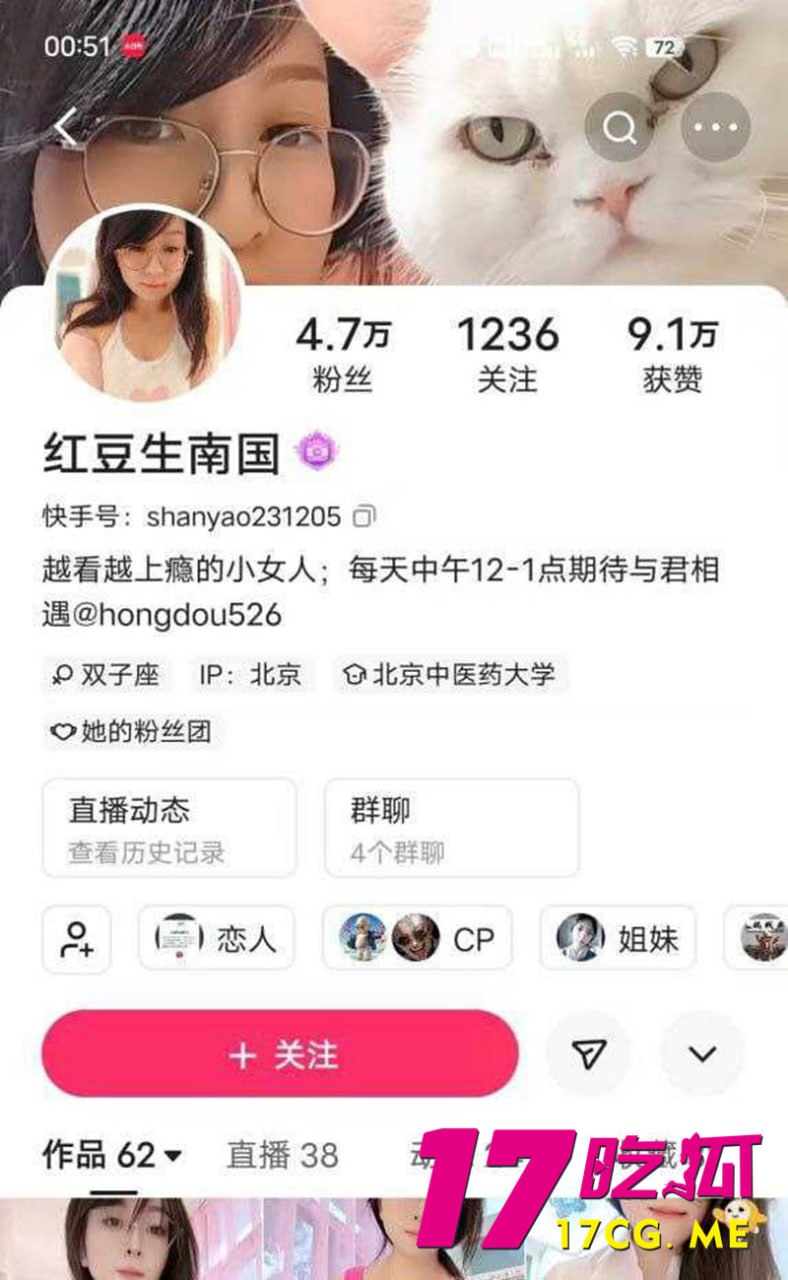Switch to the 直播 38 tab
The width and height of the screenshot is (788, 1280).
282,1155
